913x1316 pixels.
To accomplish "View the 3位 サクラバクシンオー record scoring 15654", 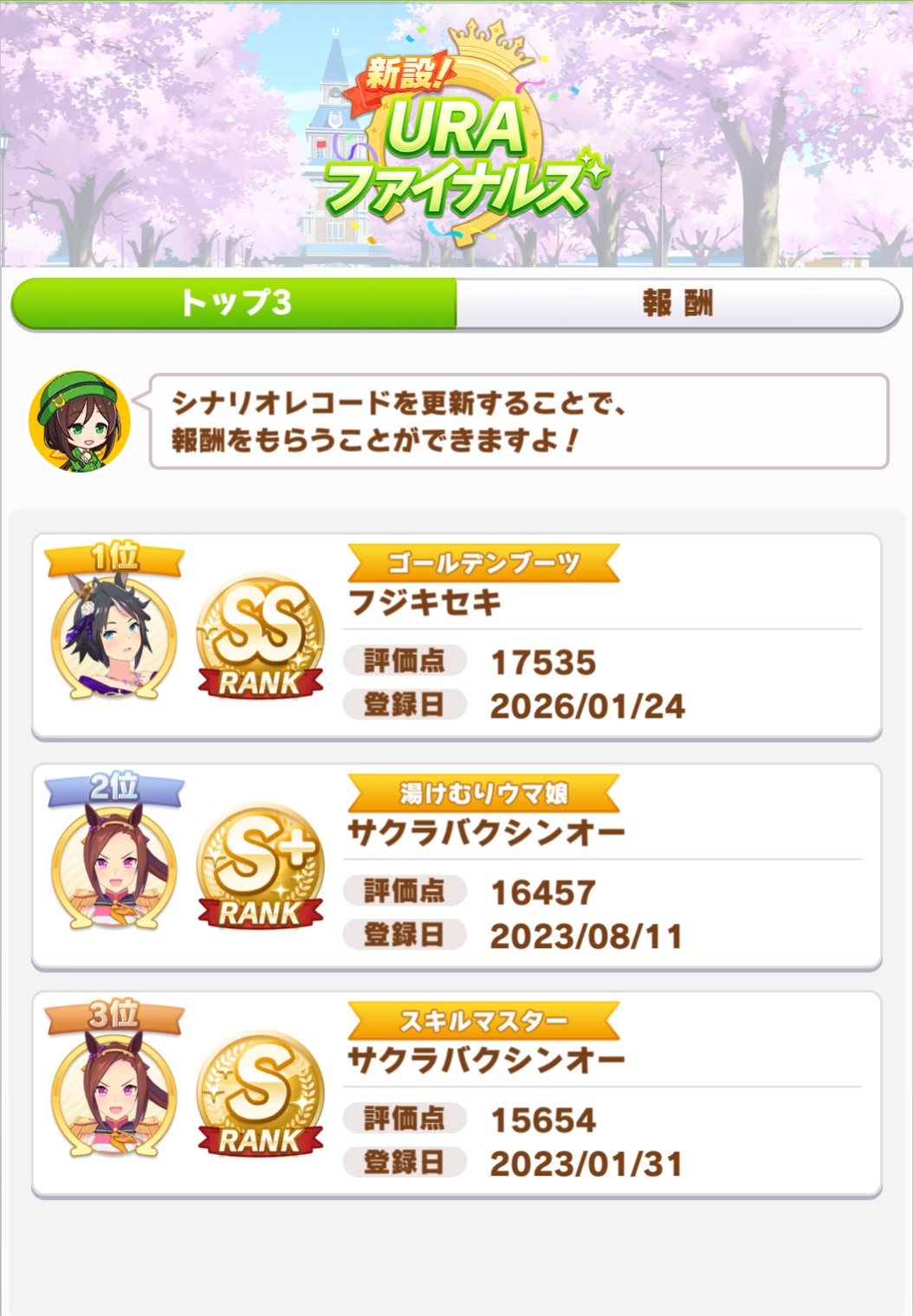I will click(x=456, y=1095).
